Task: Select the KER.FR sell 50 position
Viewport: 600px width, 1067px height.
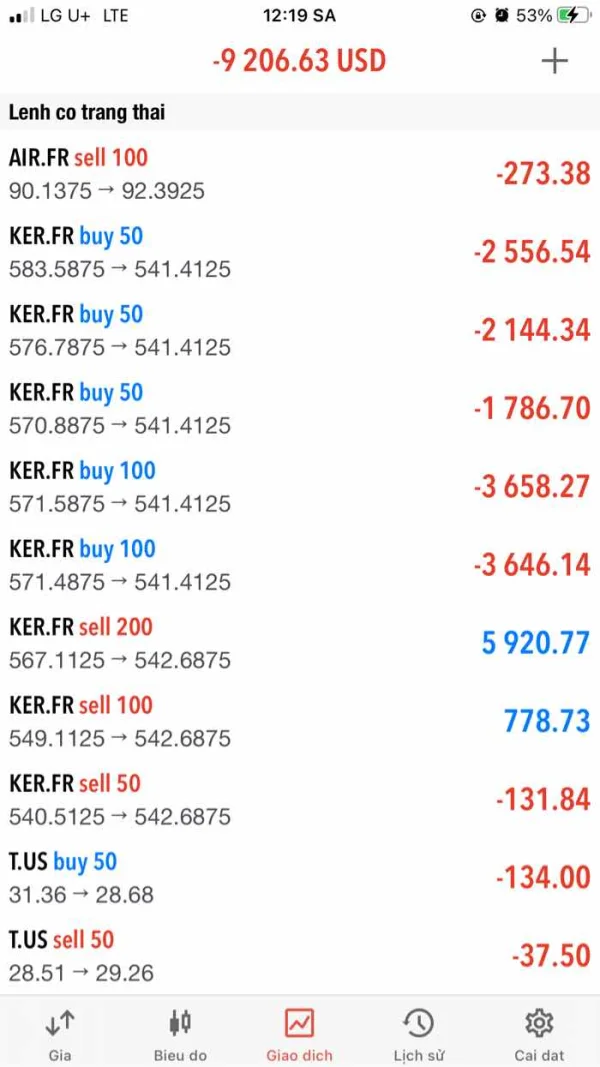Action: tap(300, 799)
